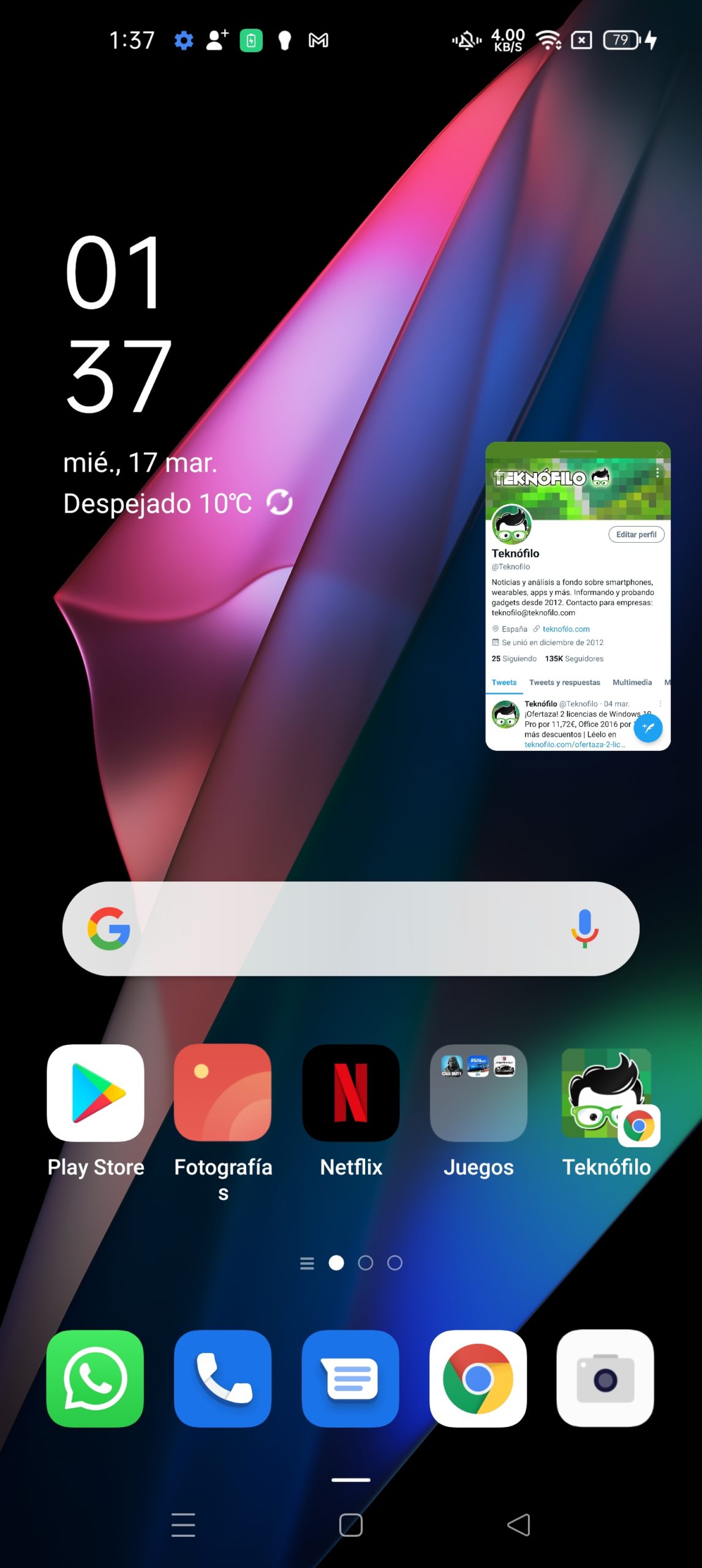Viewport: 702px width, 1568px height.
Task: Open the Teknófilo Chrome shortcut
Action: tap(606, 1093)
